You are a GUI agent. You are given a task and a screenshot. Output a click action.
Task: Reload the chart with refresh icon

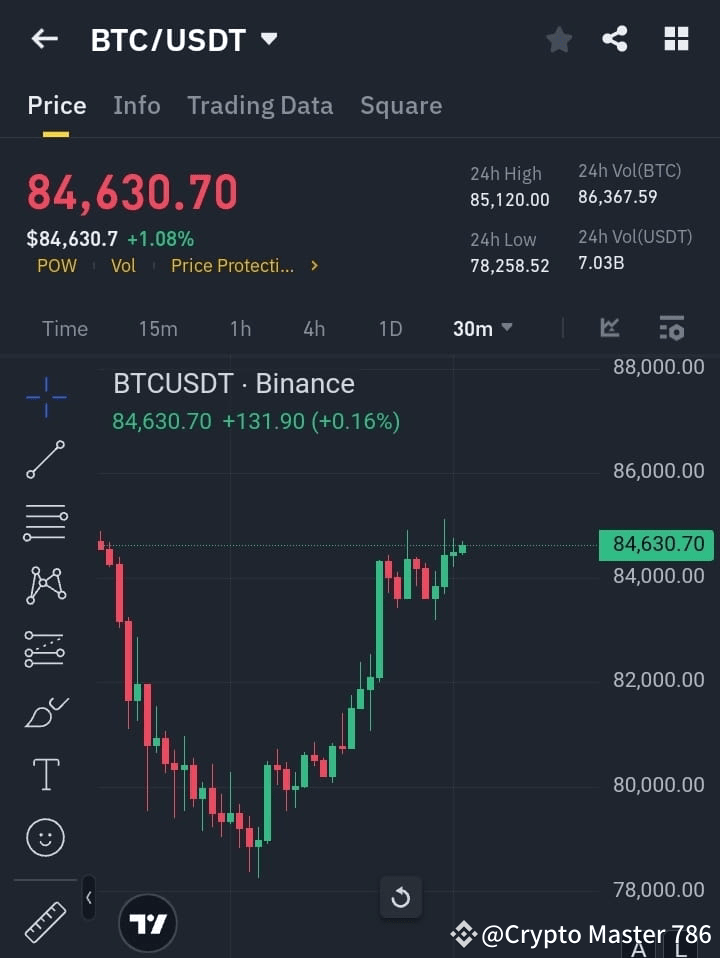click(x=401, y=898)
